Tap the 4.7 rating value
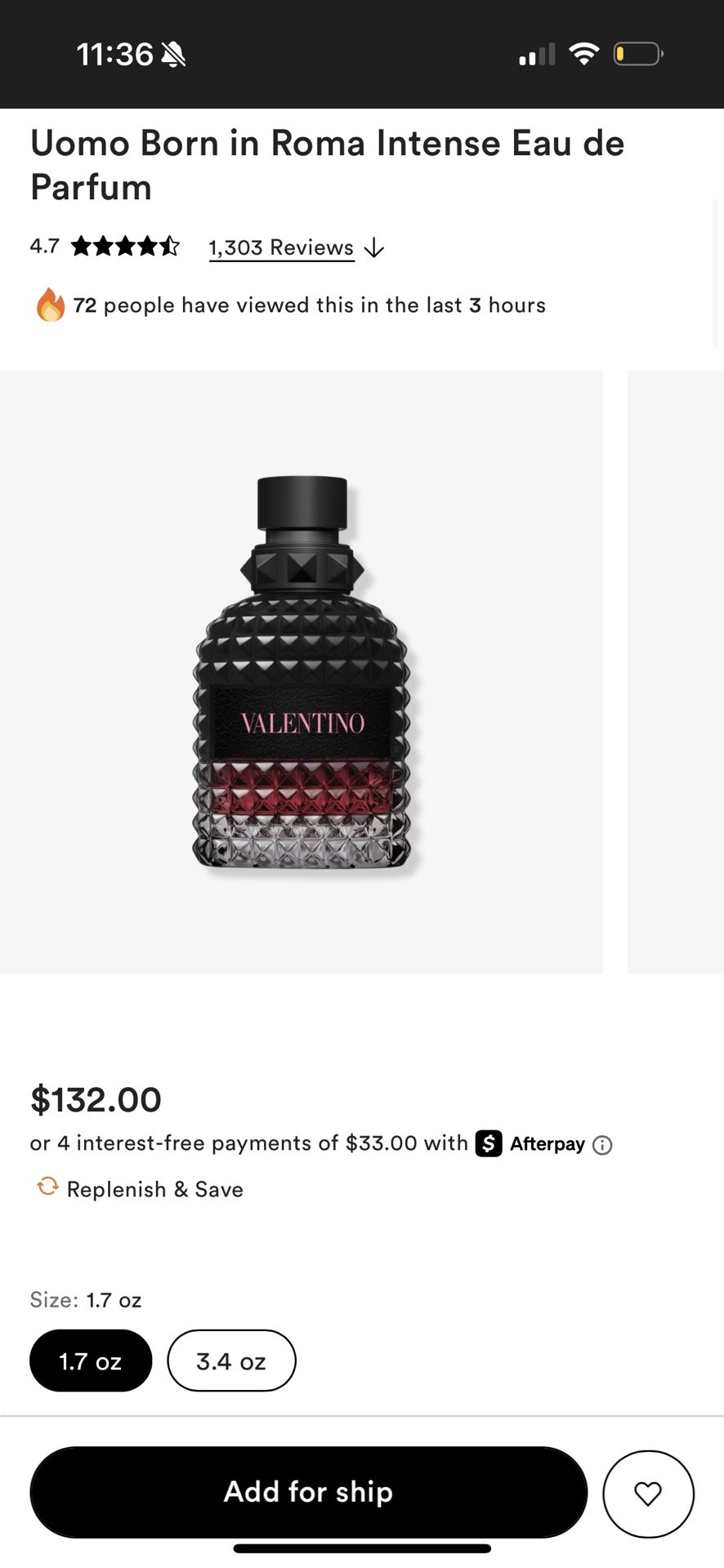 (43, 245)
